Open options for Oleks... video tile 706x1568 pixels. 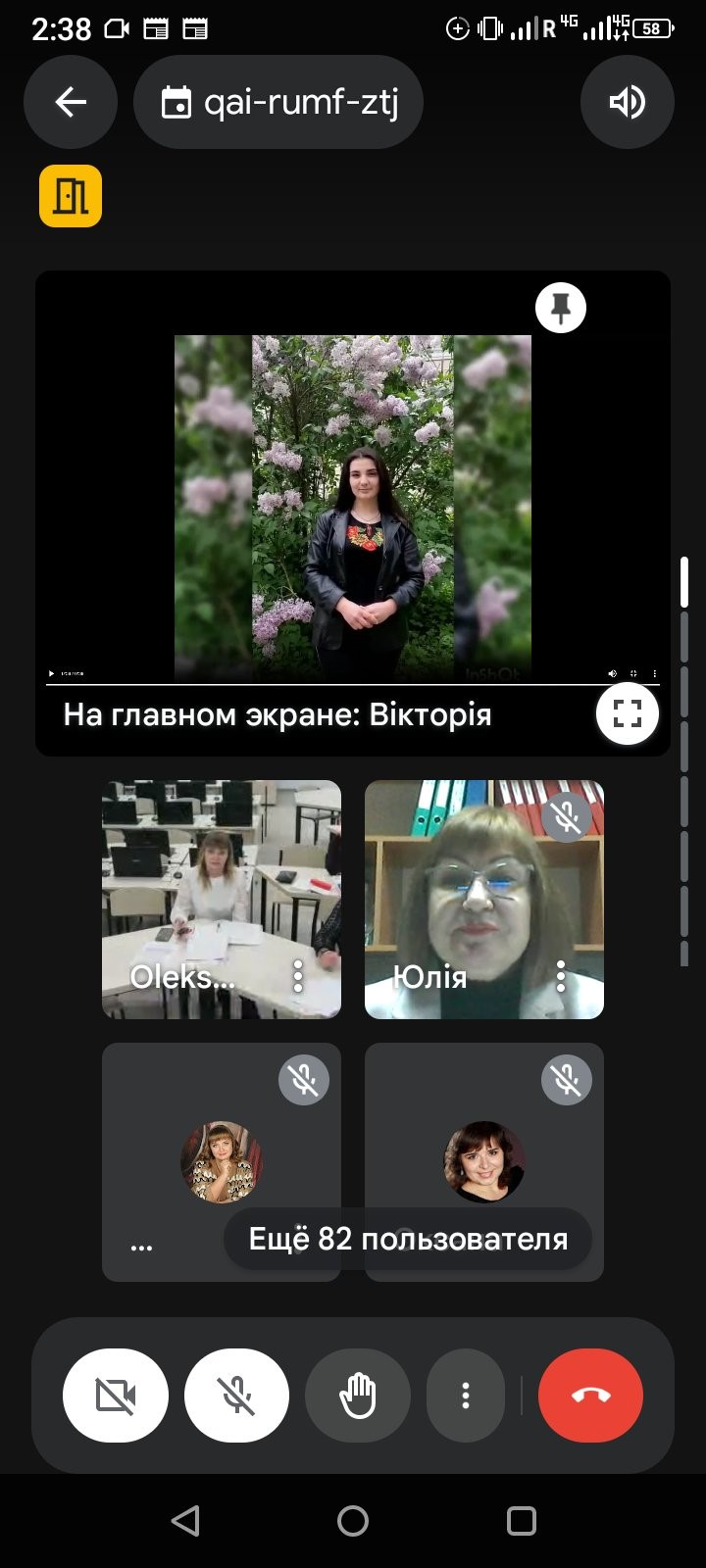[298, 976]
